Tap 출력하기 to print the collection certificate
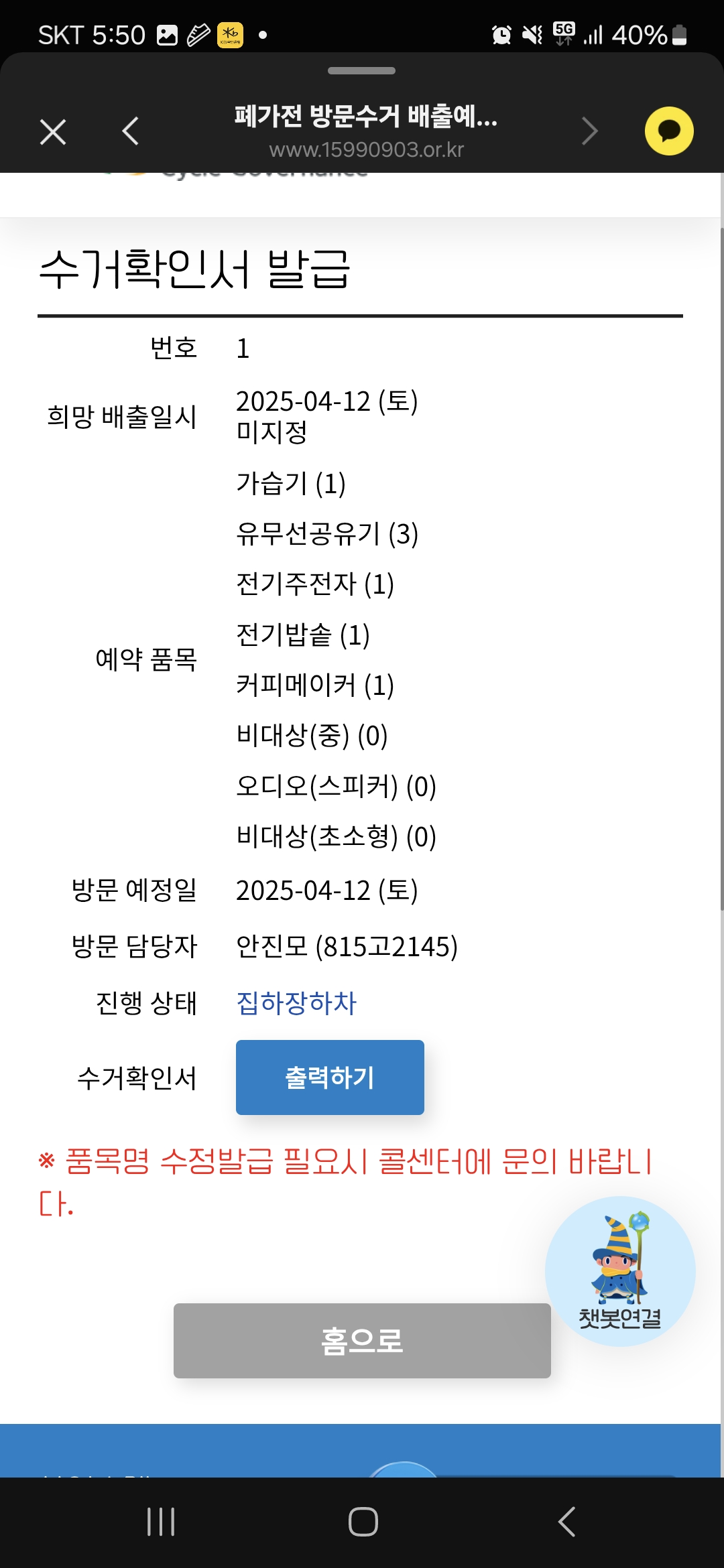Screen dimensions: 724x1568 (x=330, y=1077)
